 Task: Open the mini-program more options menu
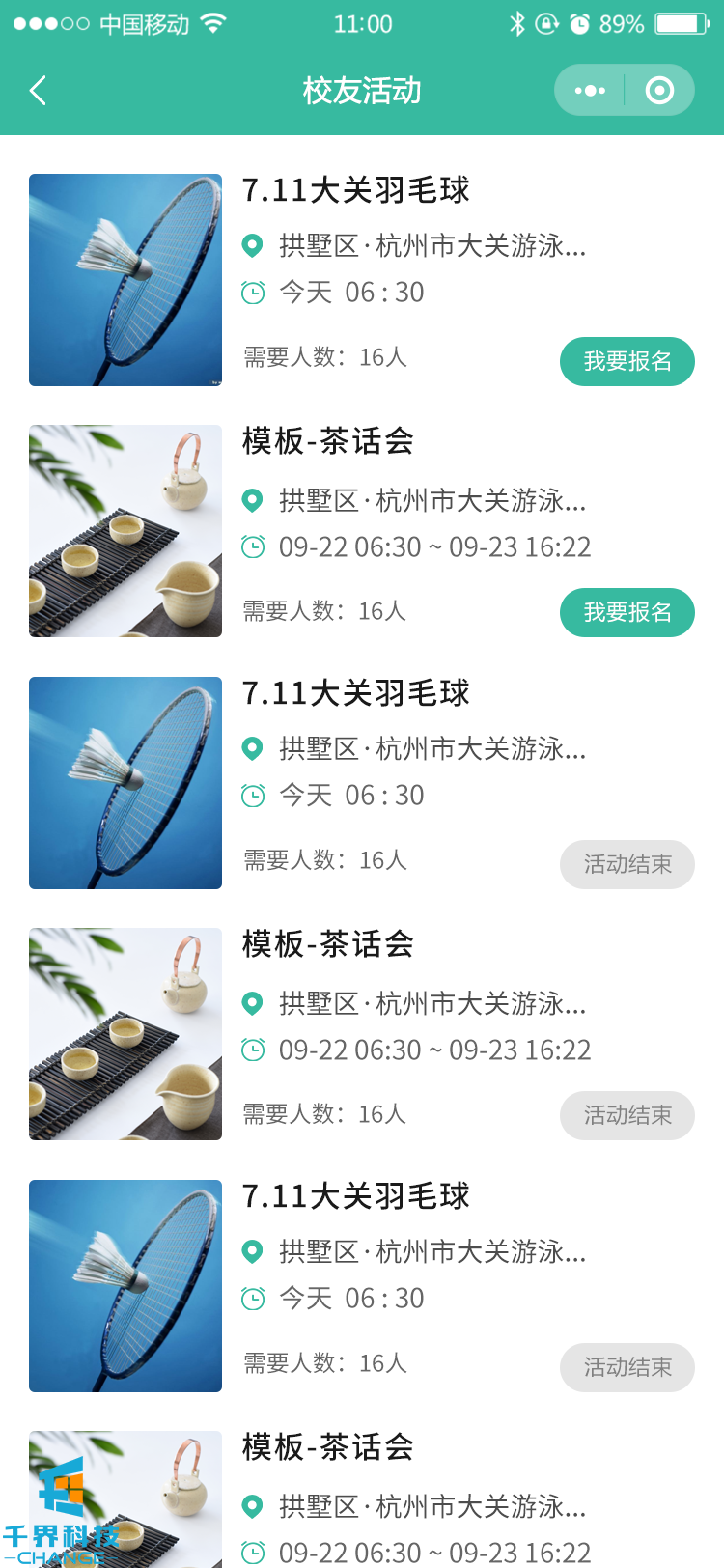pos(590,91)
